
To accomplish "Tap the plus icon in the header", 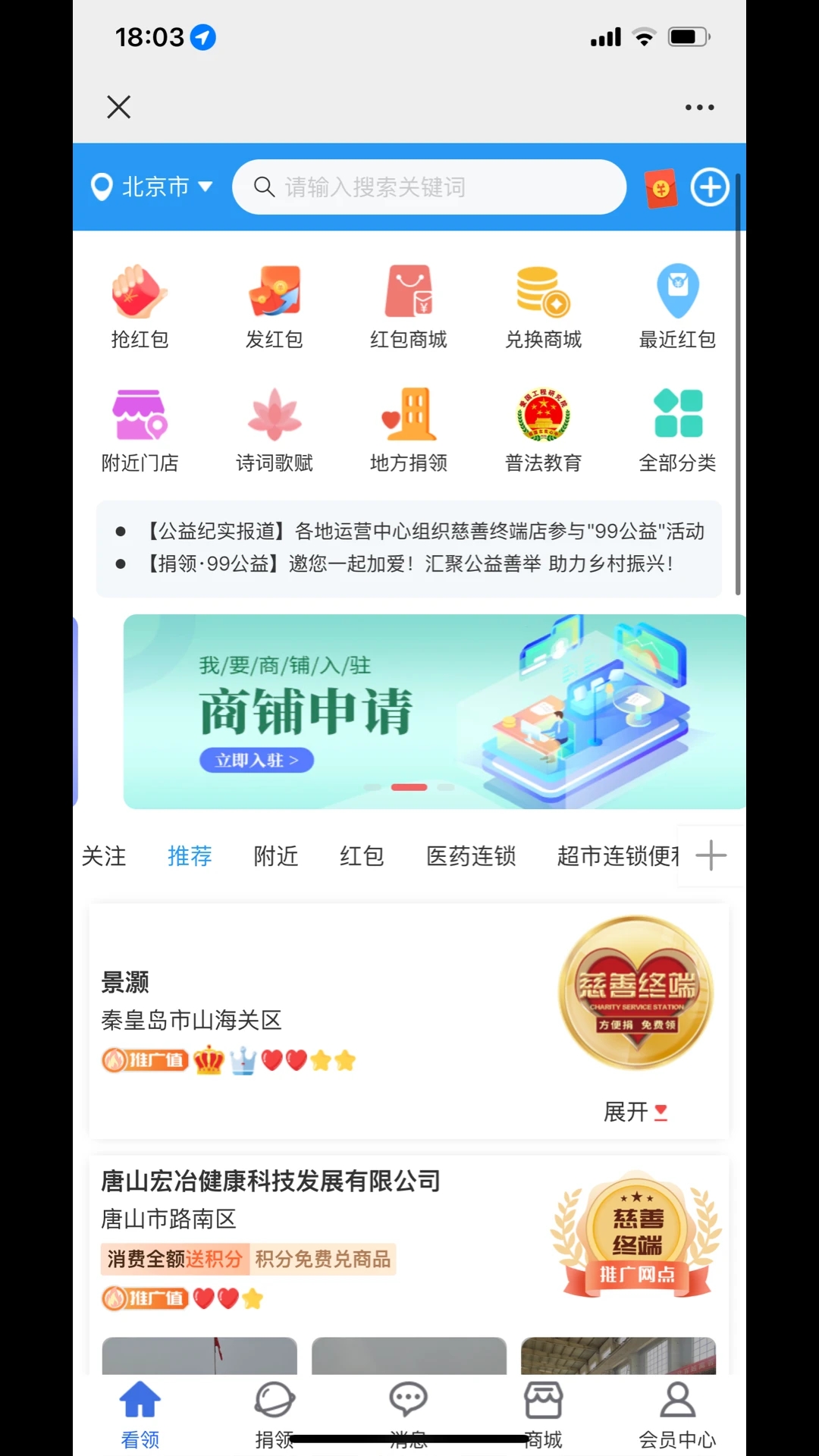I will (x=709, y=187).
